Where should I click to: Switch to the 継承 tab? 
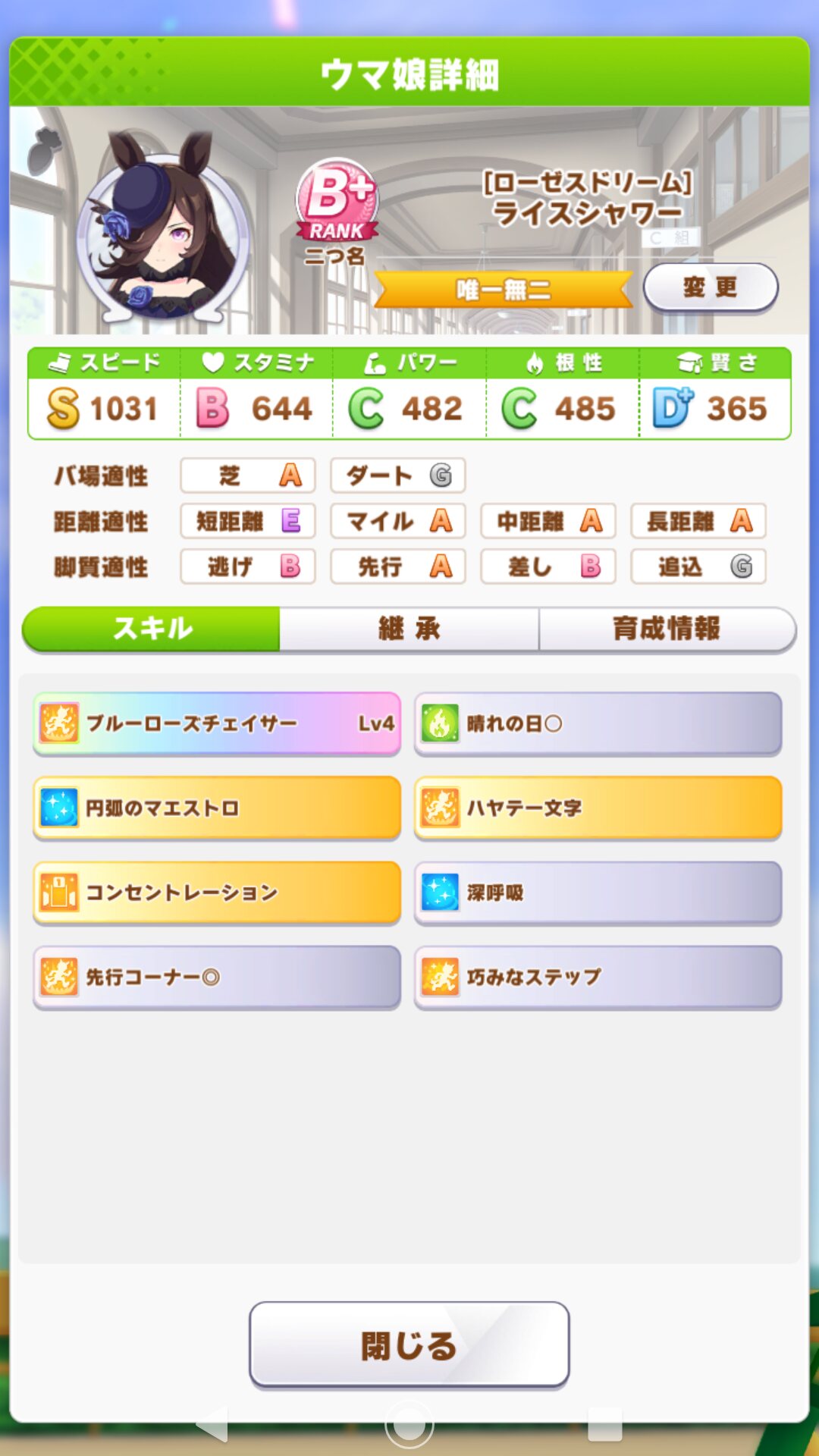409,629
